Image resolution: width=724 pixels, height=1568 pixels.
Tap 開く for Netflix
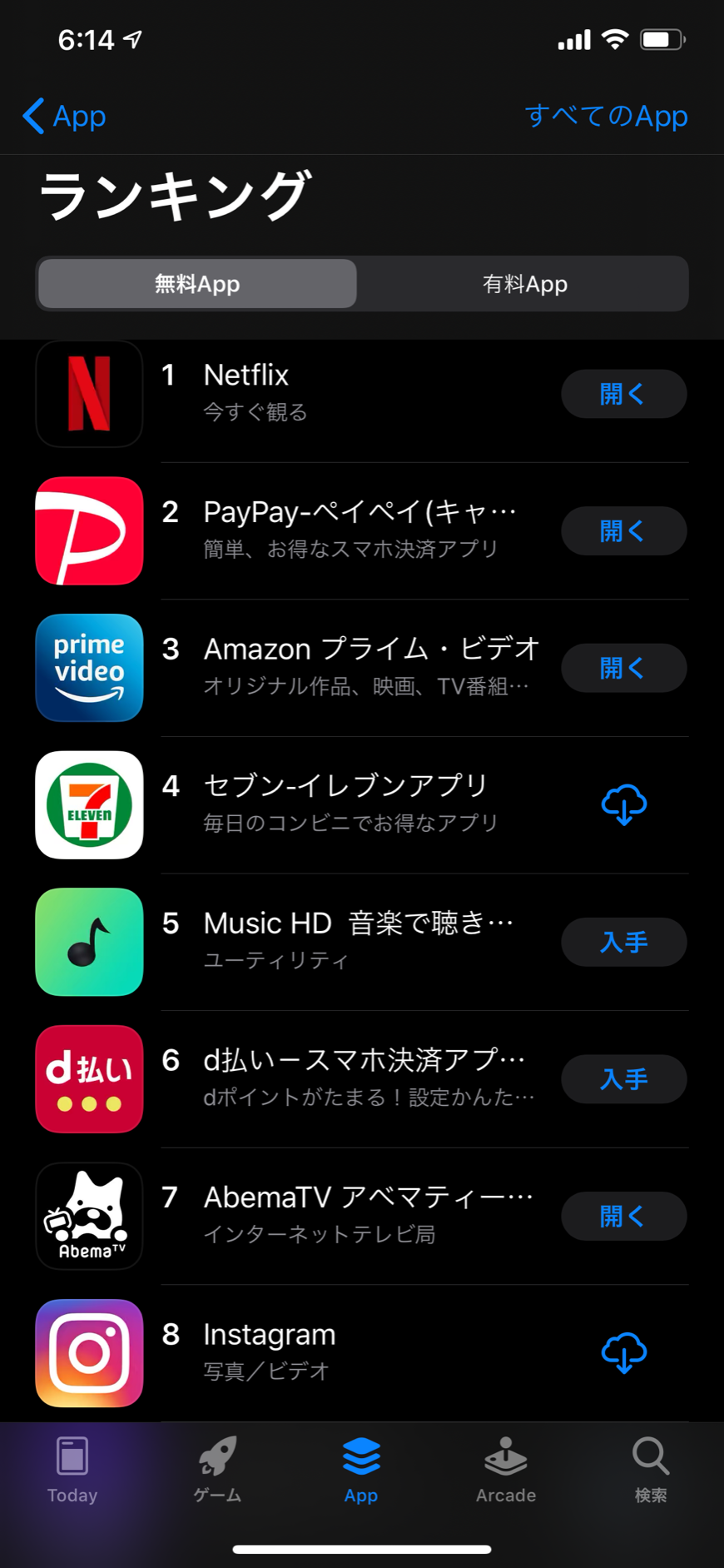click(623, 394)
